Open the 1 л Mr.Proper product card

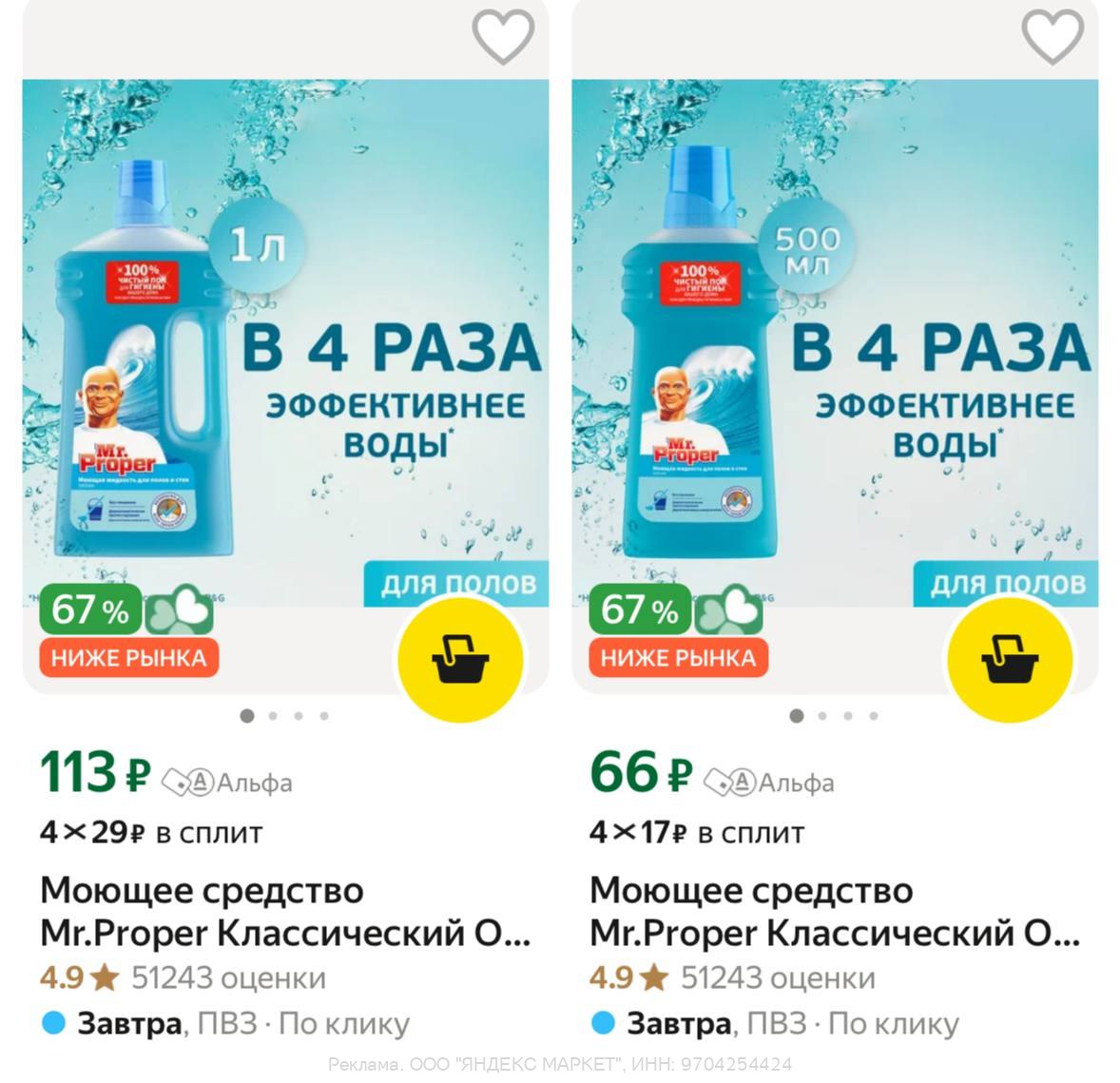285,911
